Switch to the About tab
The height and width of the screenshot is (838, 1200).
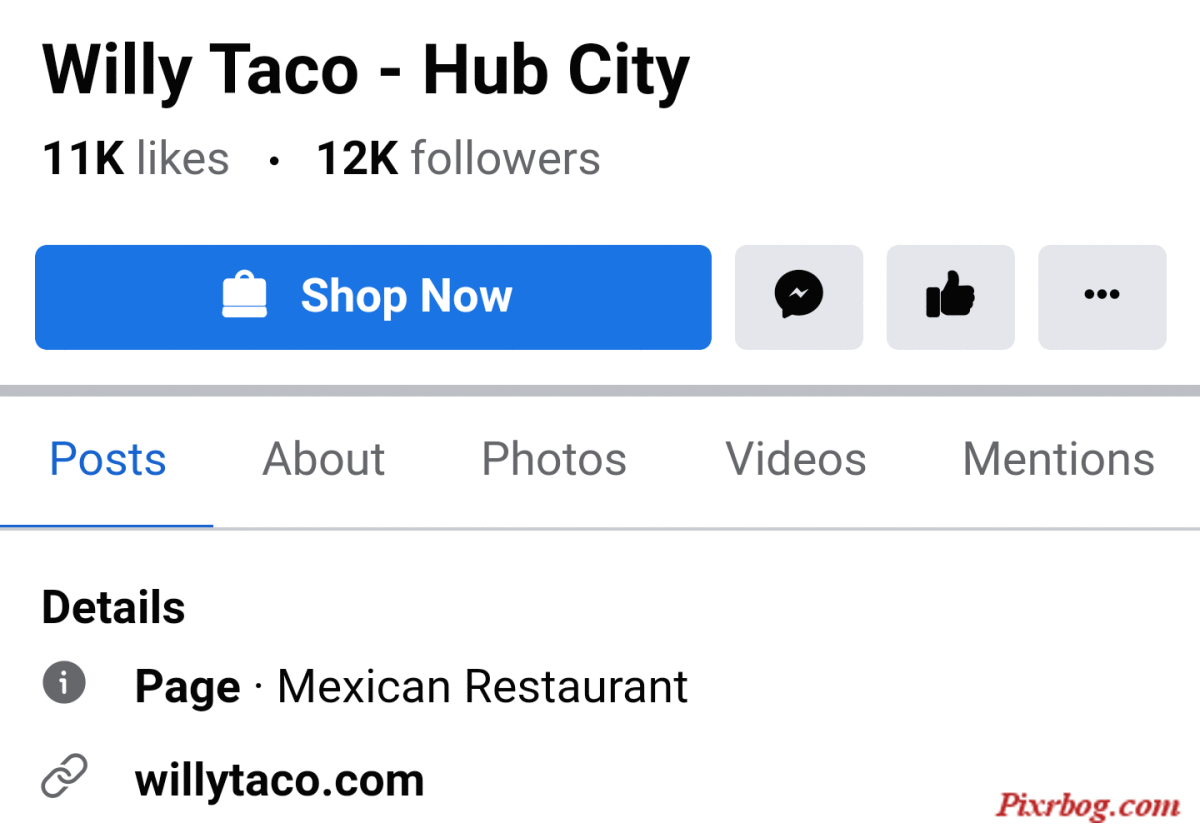pyautogui.click(x=323, y=460)
